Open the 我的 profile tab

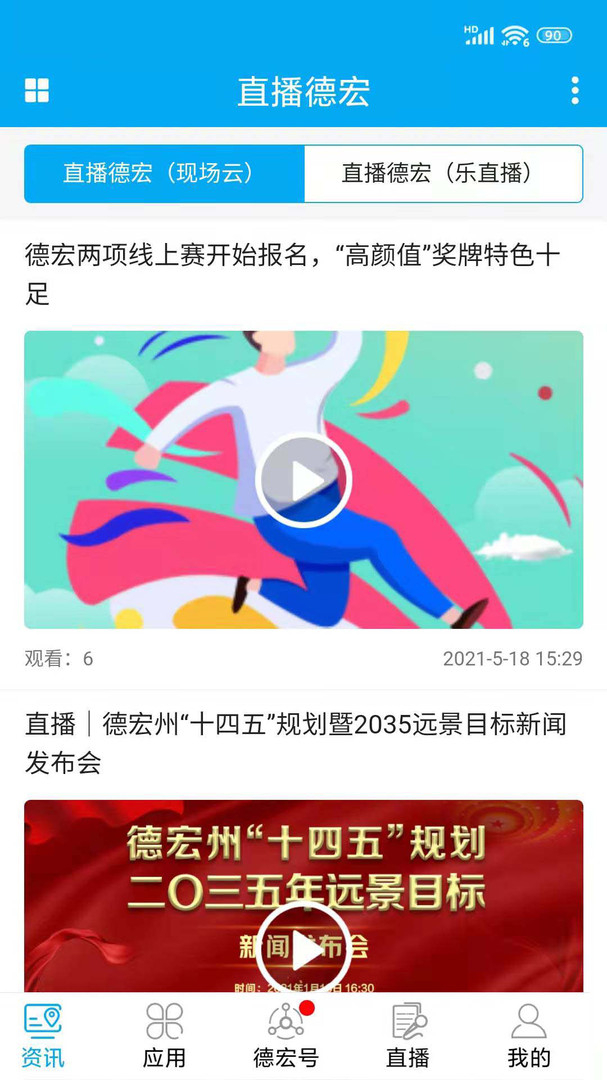pos(529,1036)
